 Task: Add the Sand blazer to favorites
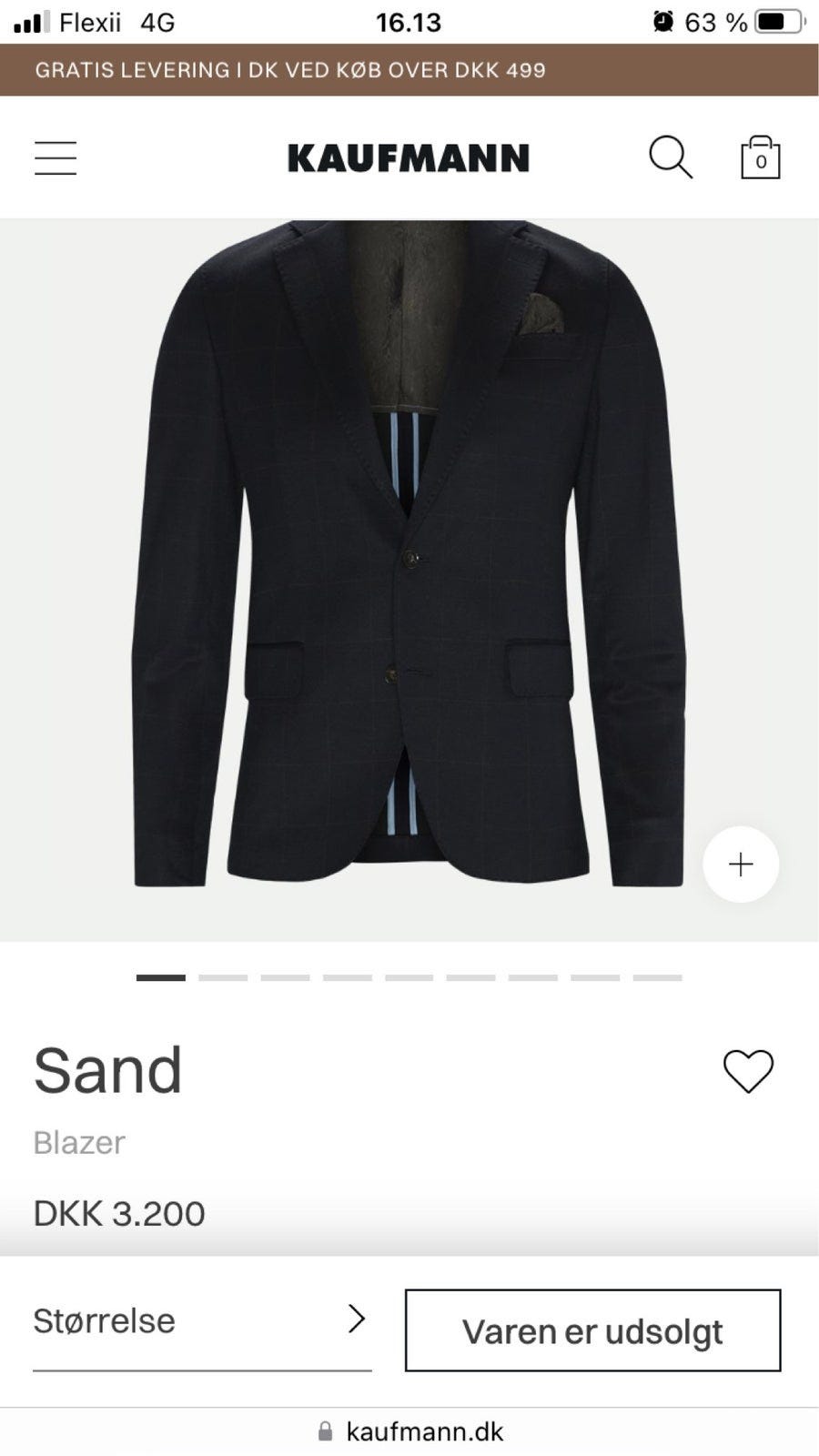pos(748,1070)
